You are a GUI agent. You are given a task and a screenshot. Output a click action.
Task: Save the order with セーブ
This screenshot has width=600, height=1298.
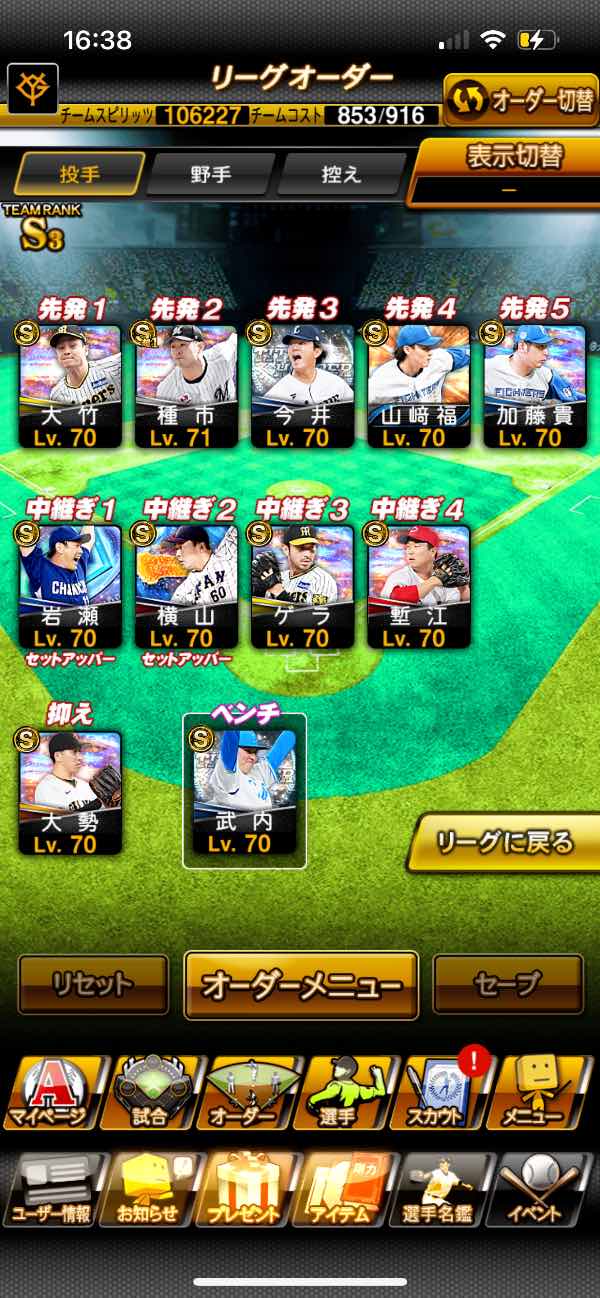click(x=508, y=984)
